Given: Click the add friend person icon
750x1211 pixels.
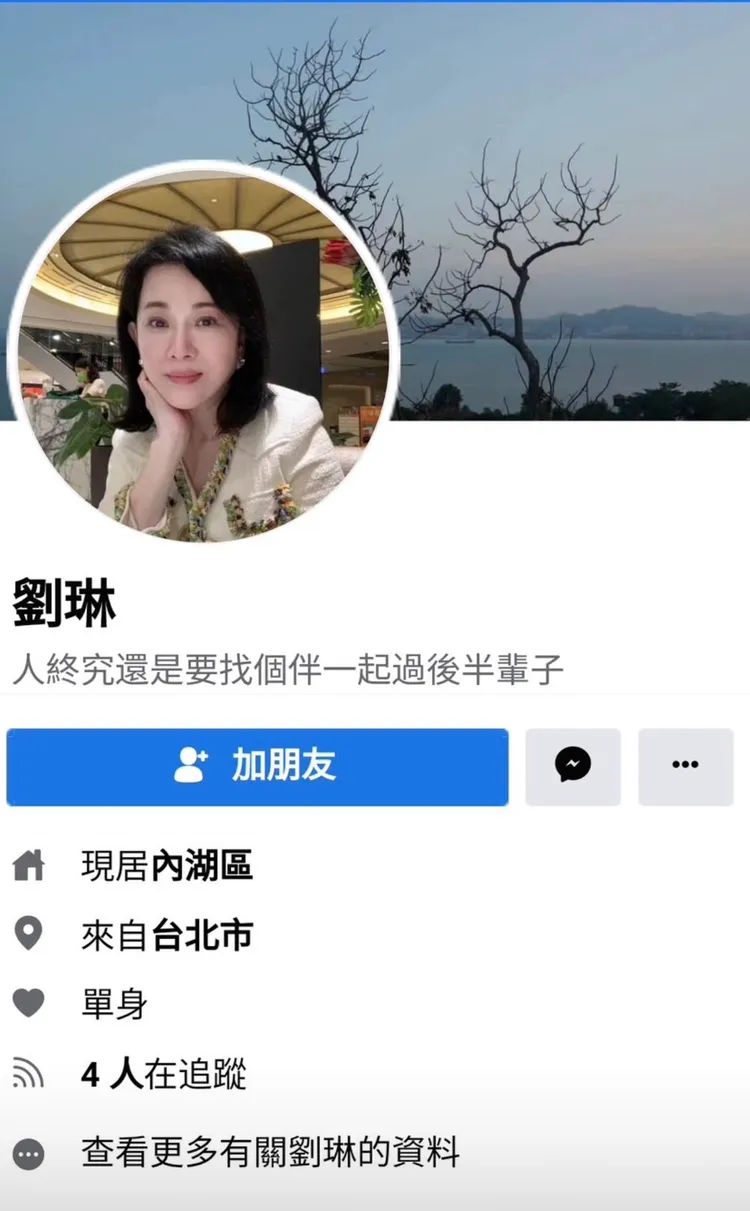Looking at the screenshot, I should click(194, 766).
